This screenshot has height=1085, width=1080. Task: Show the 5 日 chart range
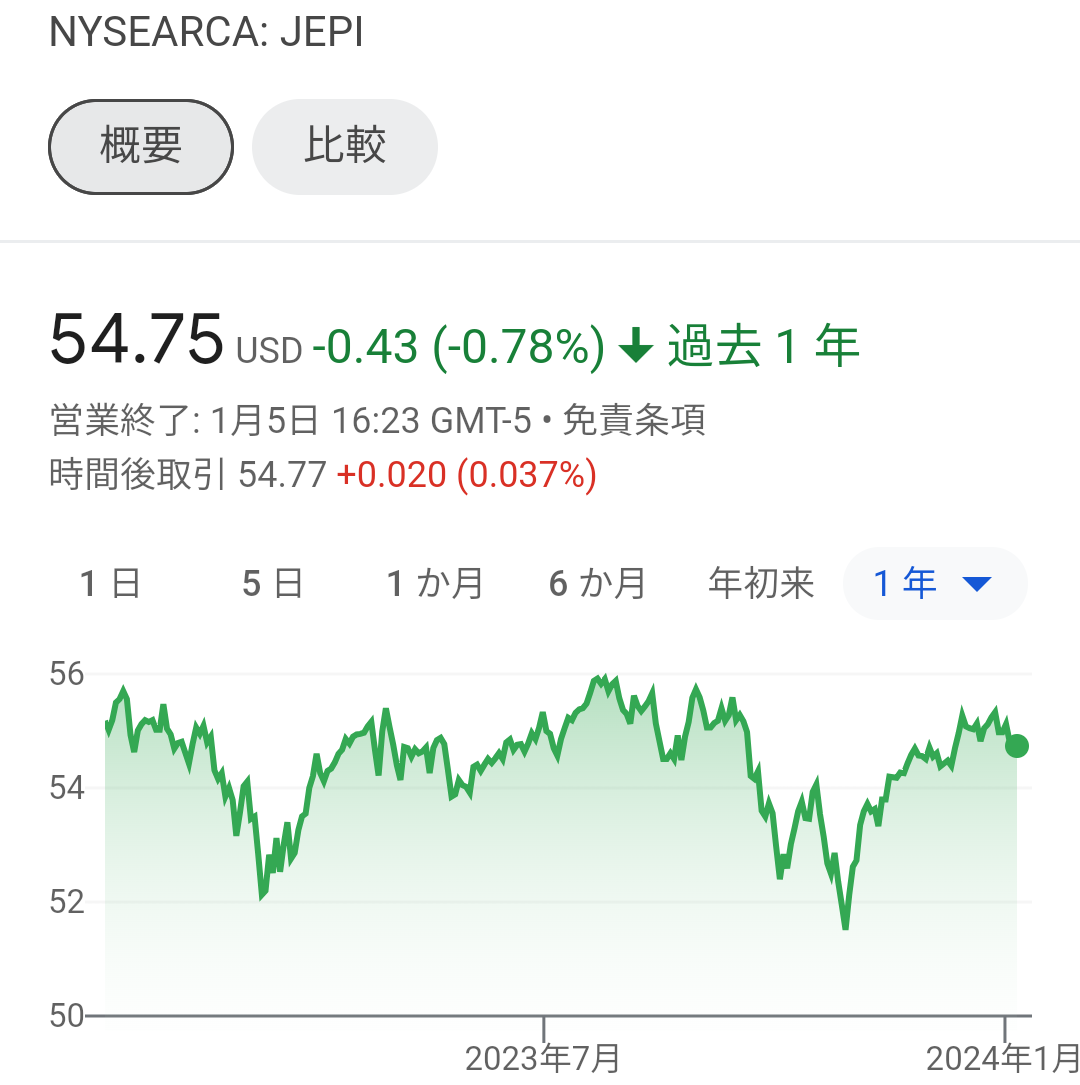tap(273, 583)
